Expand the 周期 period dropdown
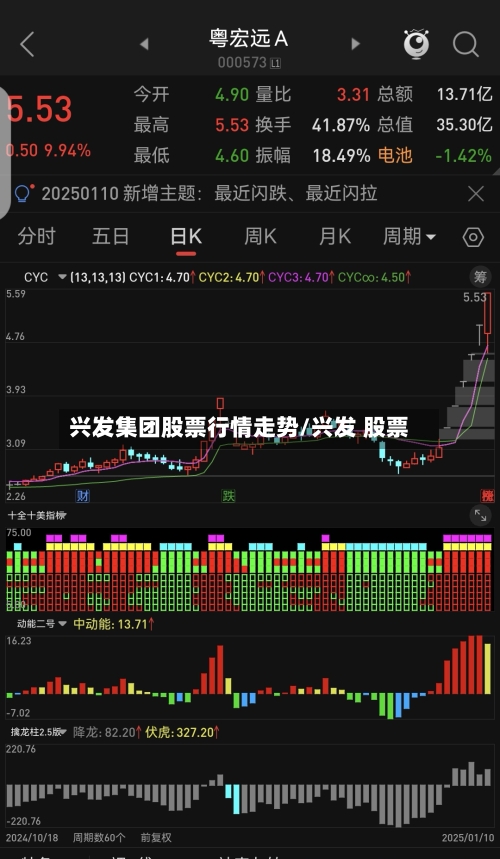The height and width of the screenshot is (859, 500). pyautogui.click(x=409, y=237)
